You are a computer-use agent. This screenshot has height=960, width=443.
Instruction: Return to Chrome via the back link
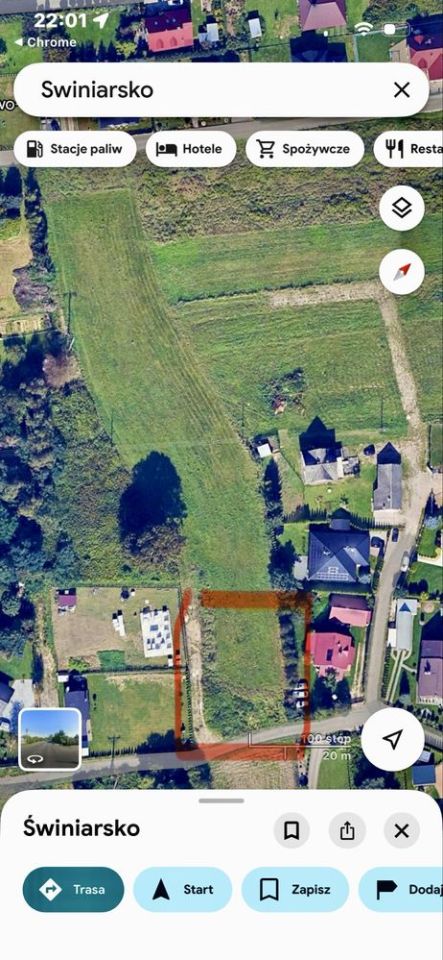[x=45, y=42]
